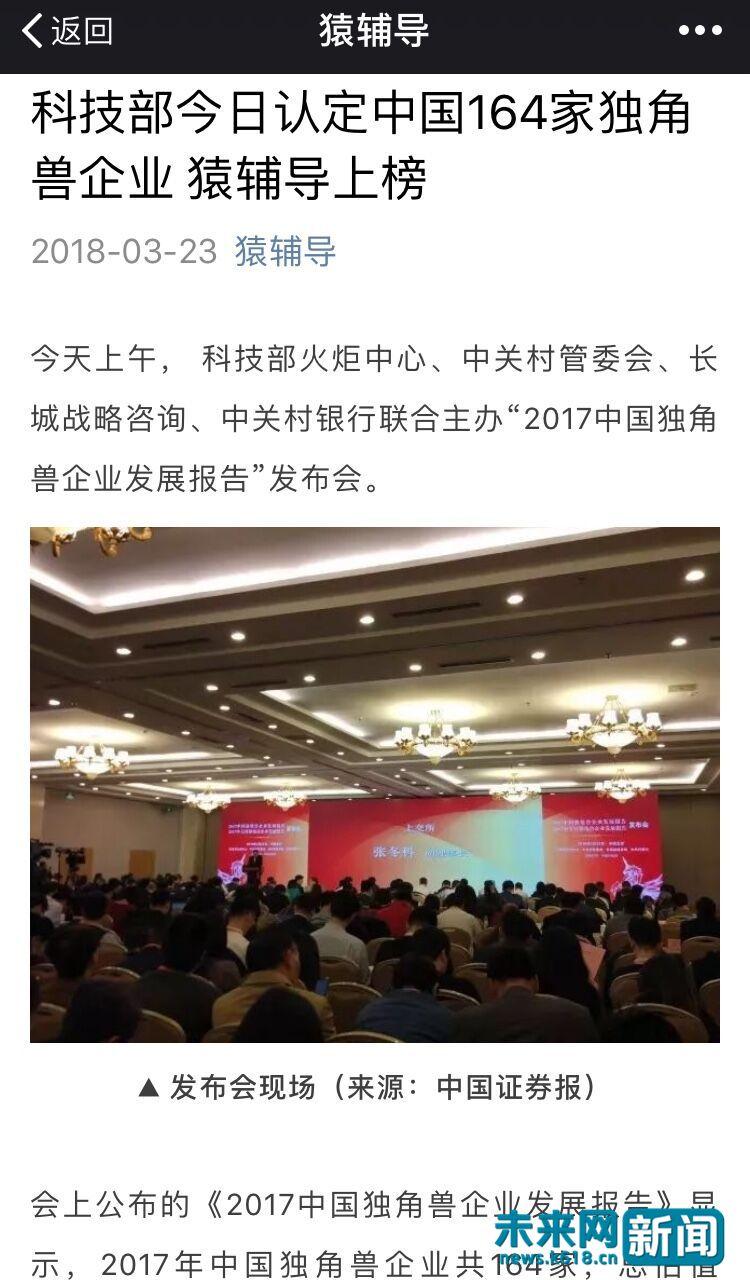Go back using the 返回 button

click(67, 31)
